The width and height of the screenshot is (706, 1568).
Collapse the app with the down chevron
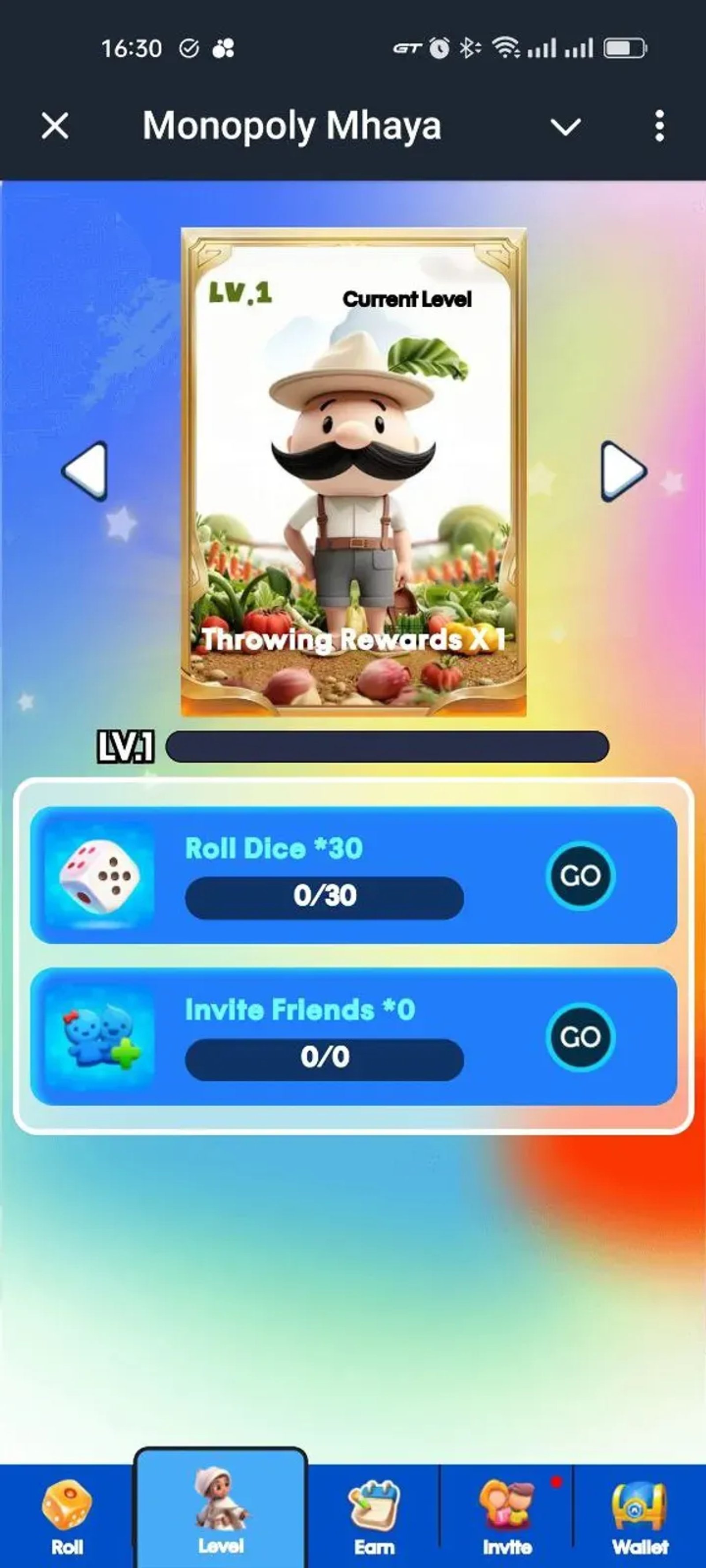[565, 127]
